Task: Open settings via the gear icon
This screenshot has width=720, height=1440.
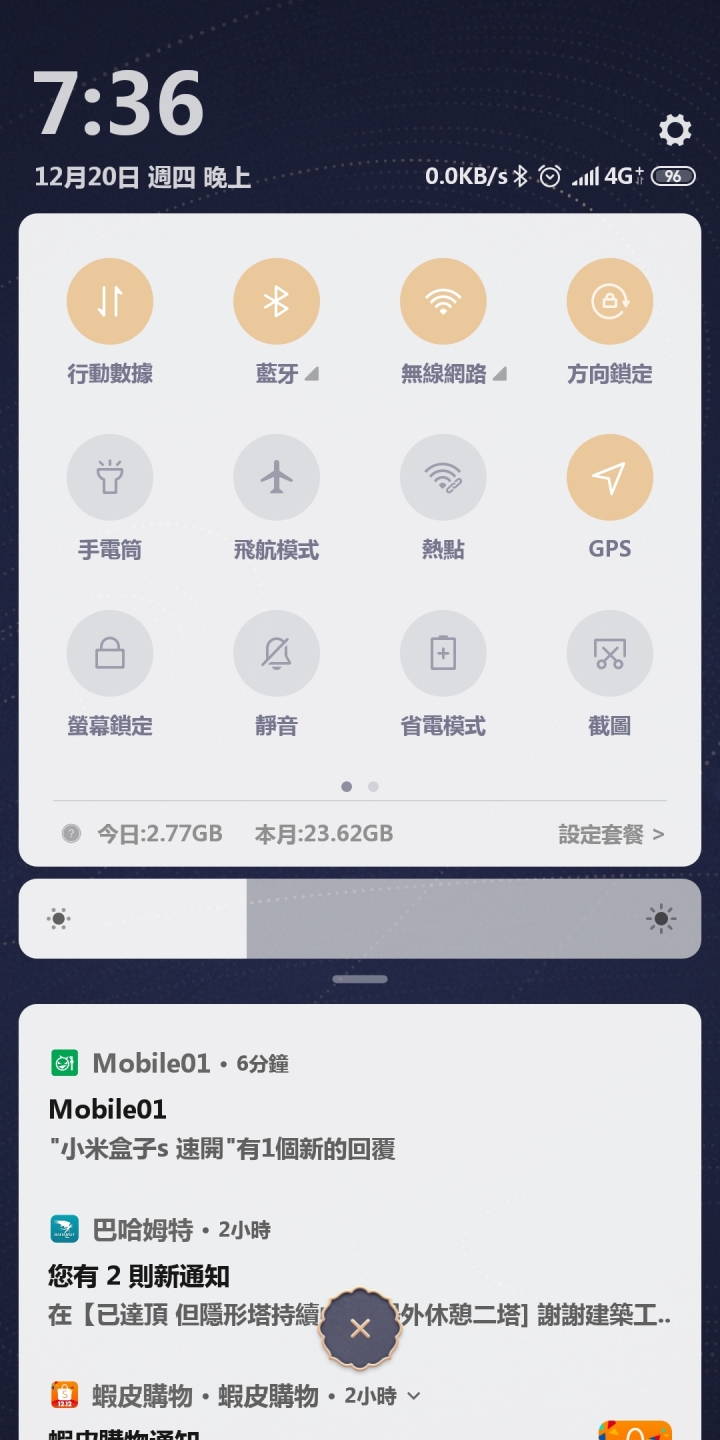Action: click(x=675, y=130)
